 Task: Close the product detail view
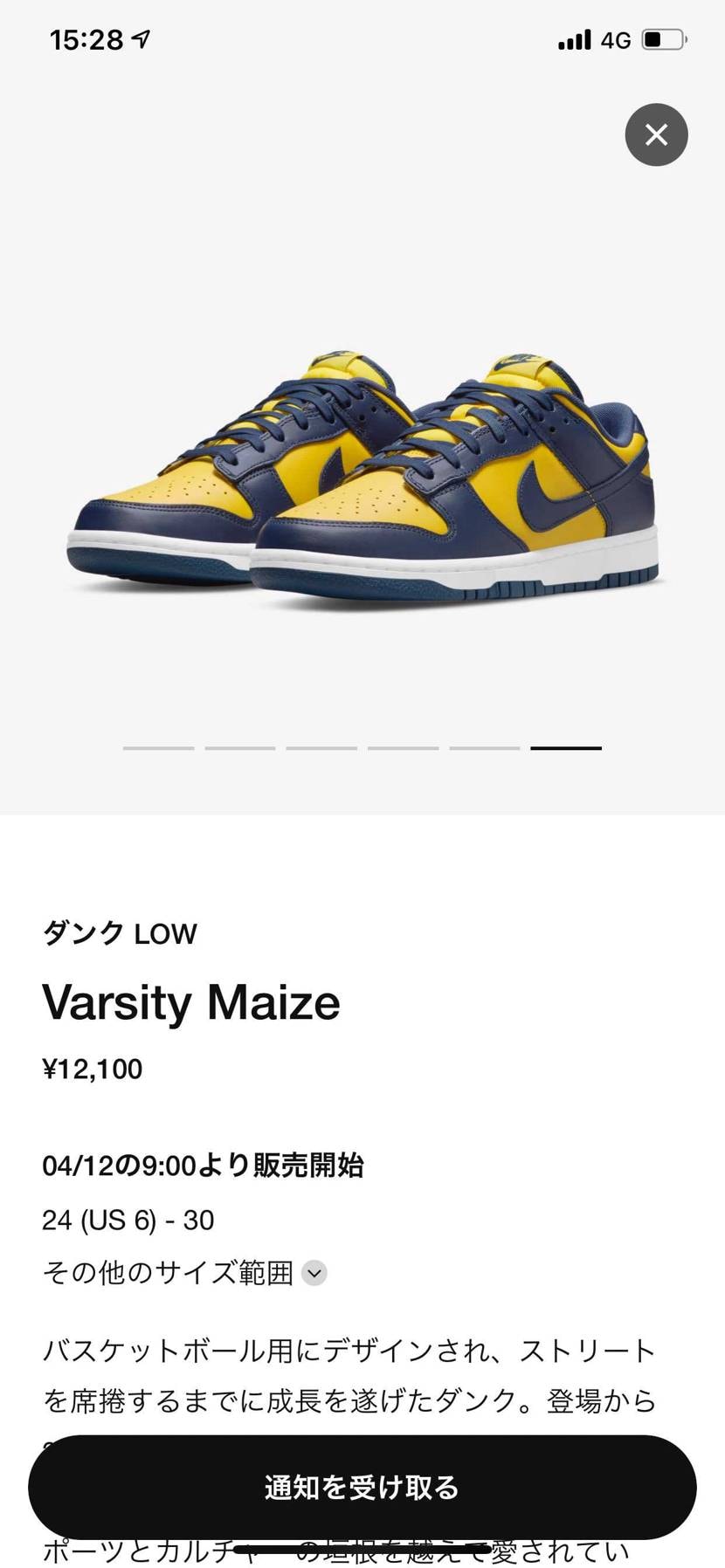656,134
